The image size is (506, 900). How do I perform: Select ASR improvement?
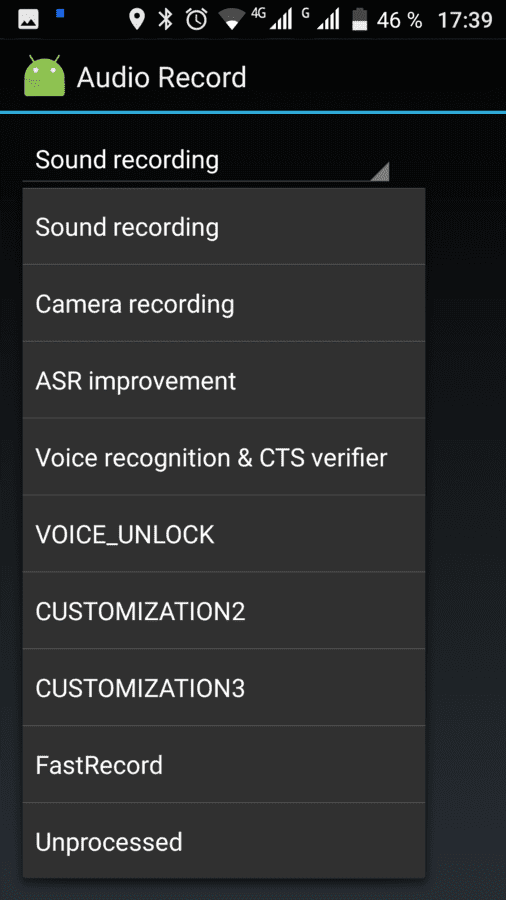tap(224, 381)
